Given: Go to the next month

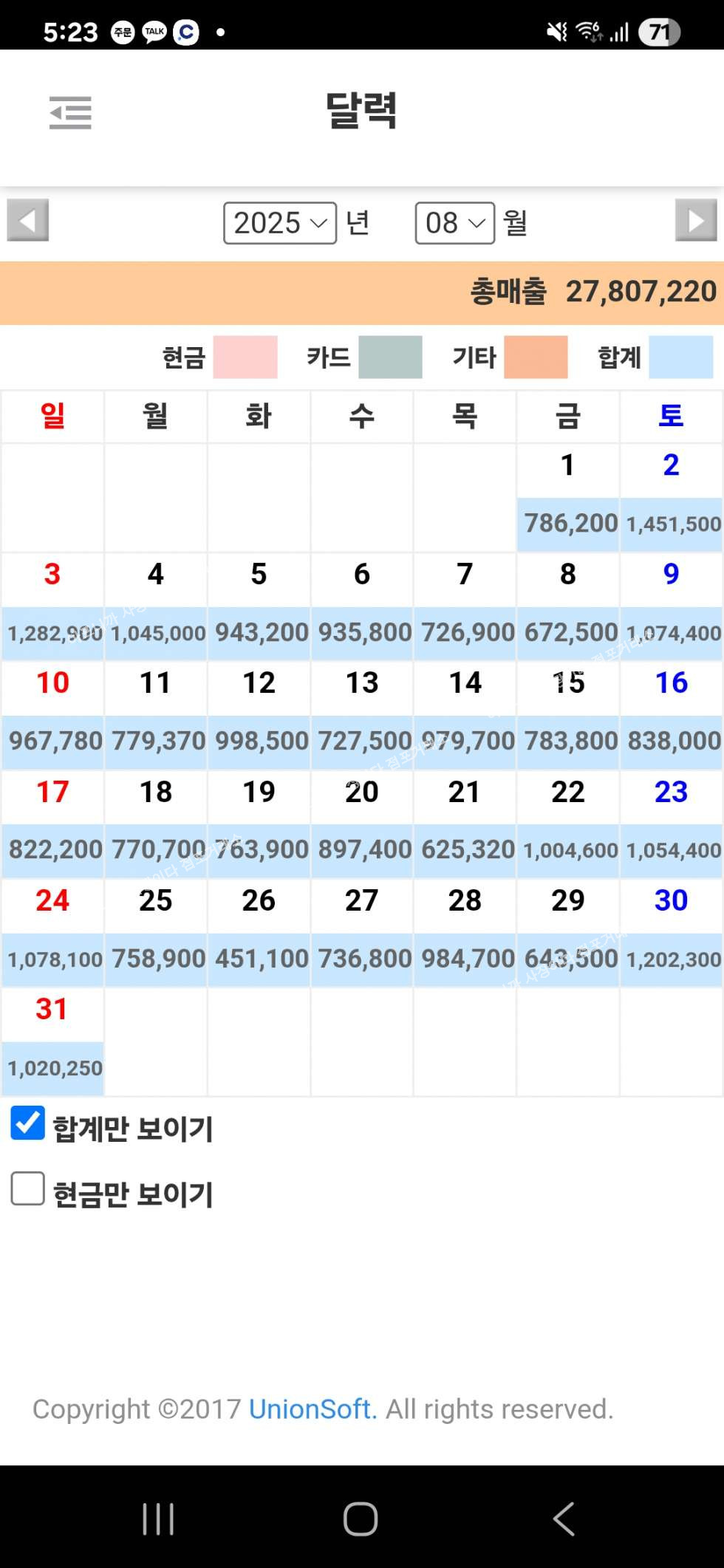Looking at the screenshot, I should (695, 220).
